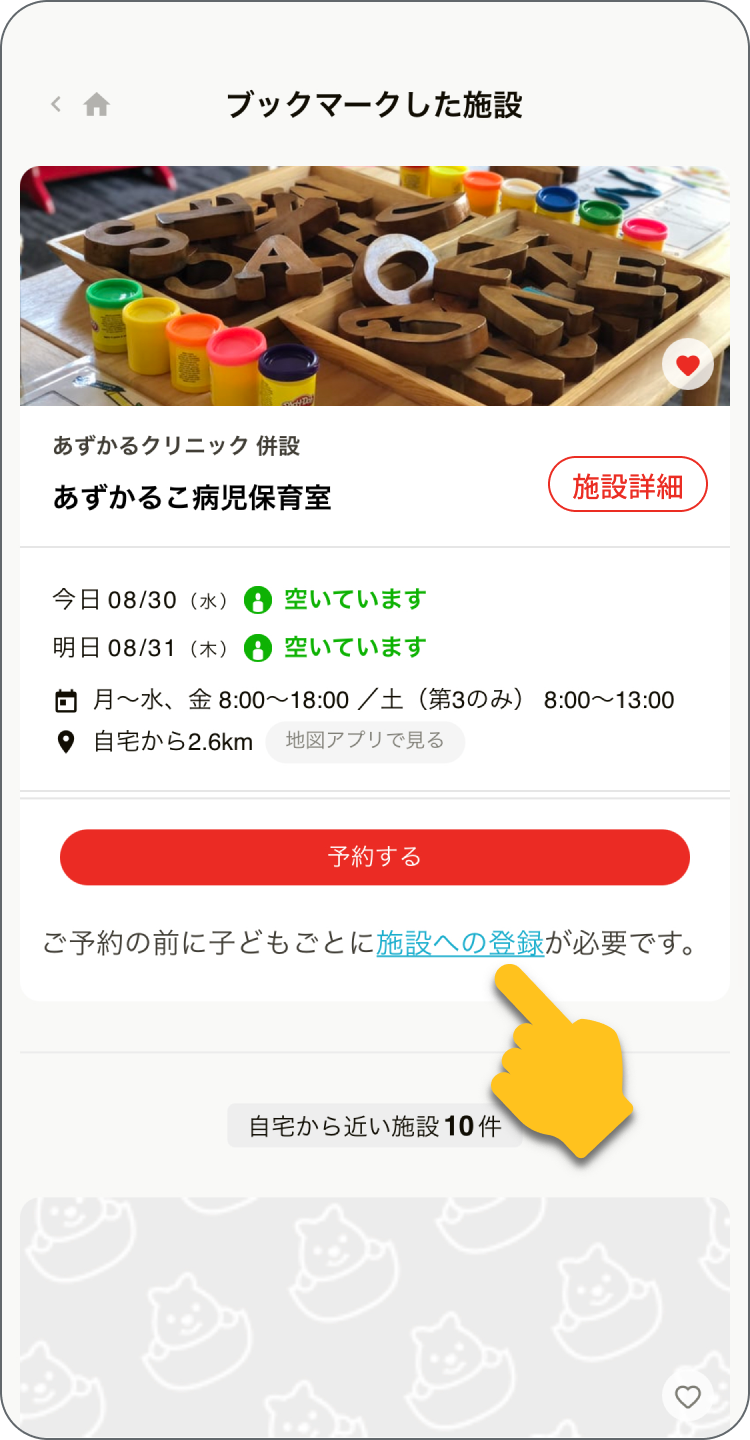Viewport: 750px width, 1440px height.
Task: Tap the red 予約する button
Action: click(x=375, y=857)
